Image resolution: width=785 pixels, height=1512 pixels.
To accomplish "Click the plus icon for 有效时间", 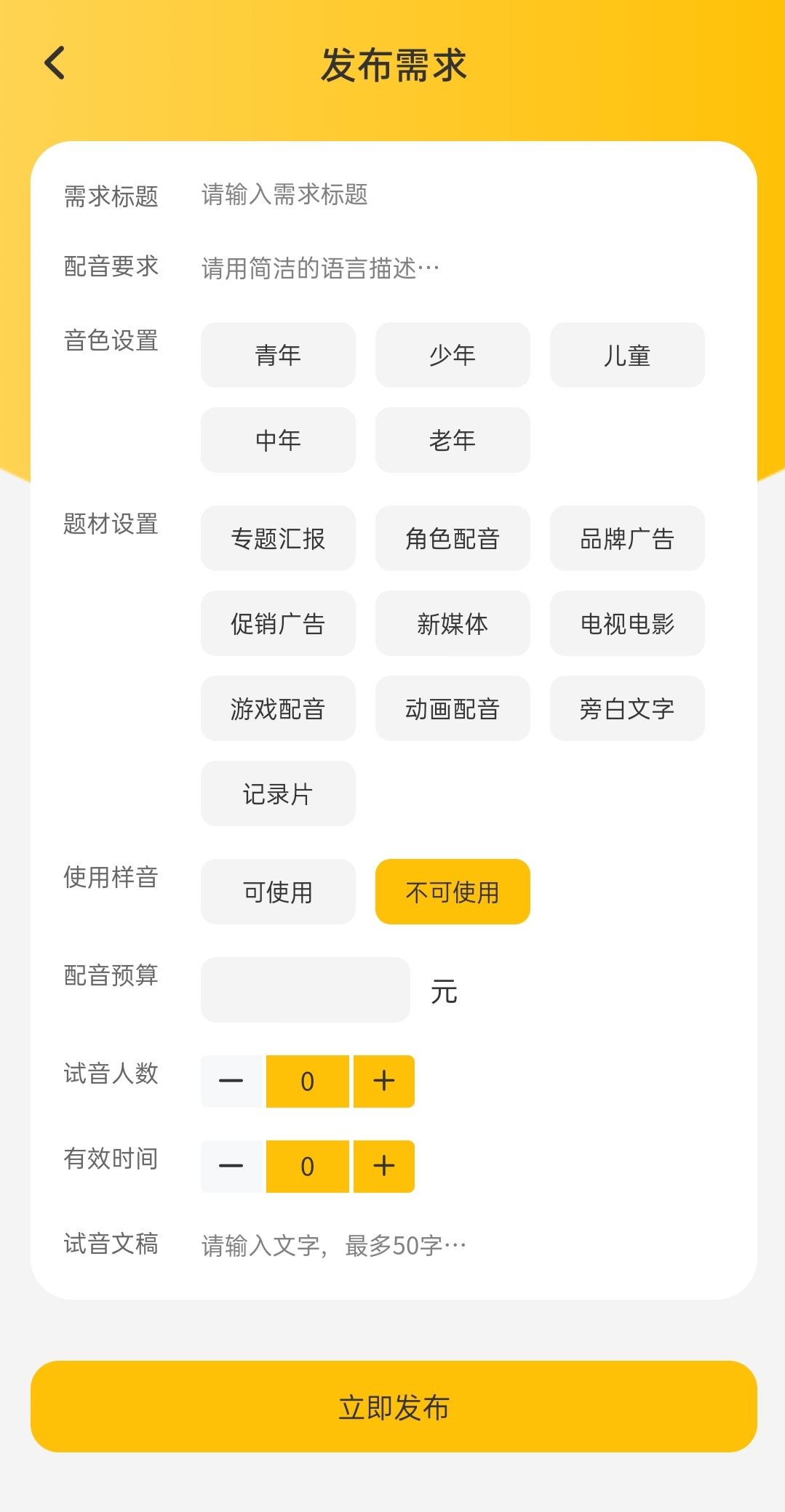I will pos(383,1167).
